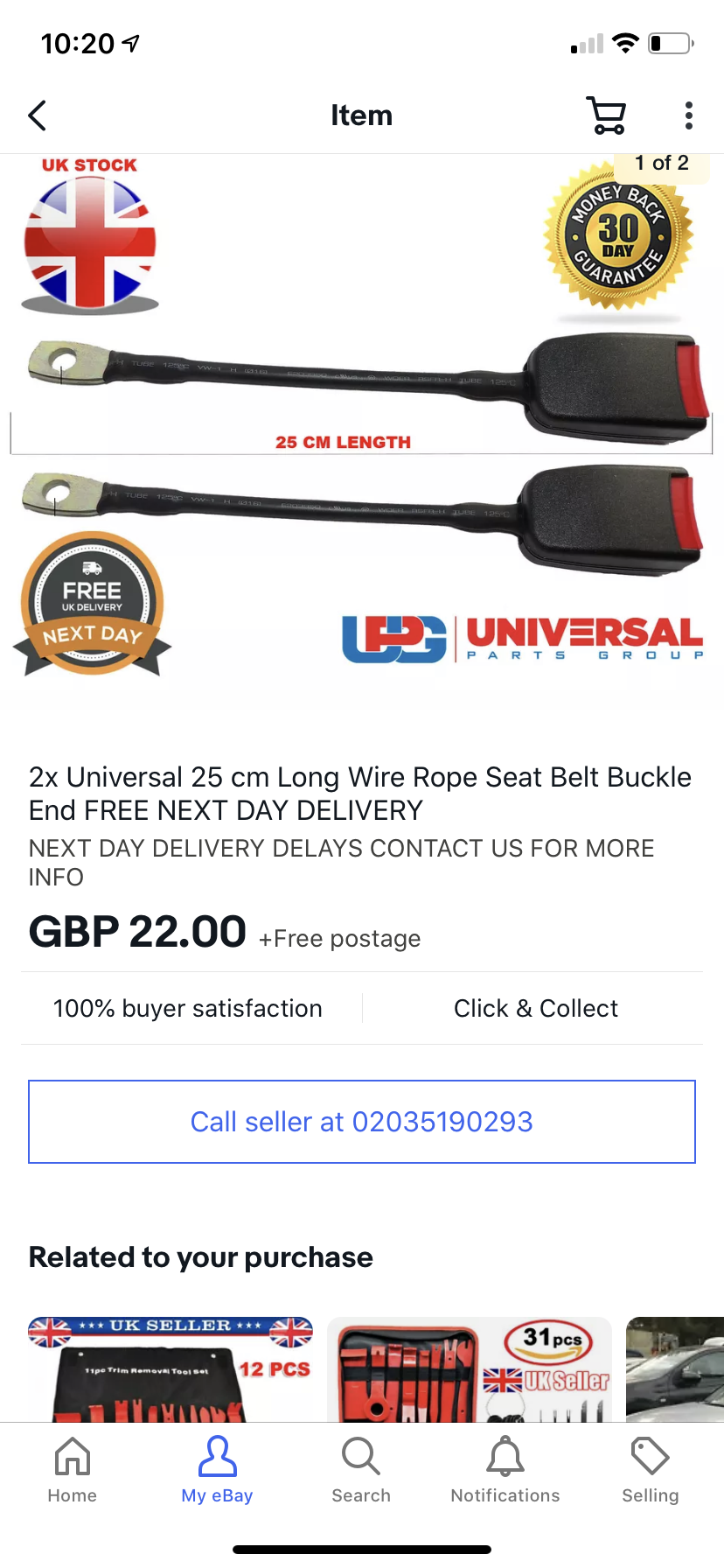Go to the Home tab
Screen dimensions: 724x1568
73,1470
